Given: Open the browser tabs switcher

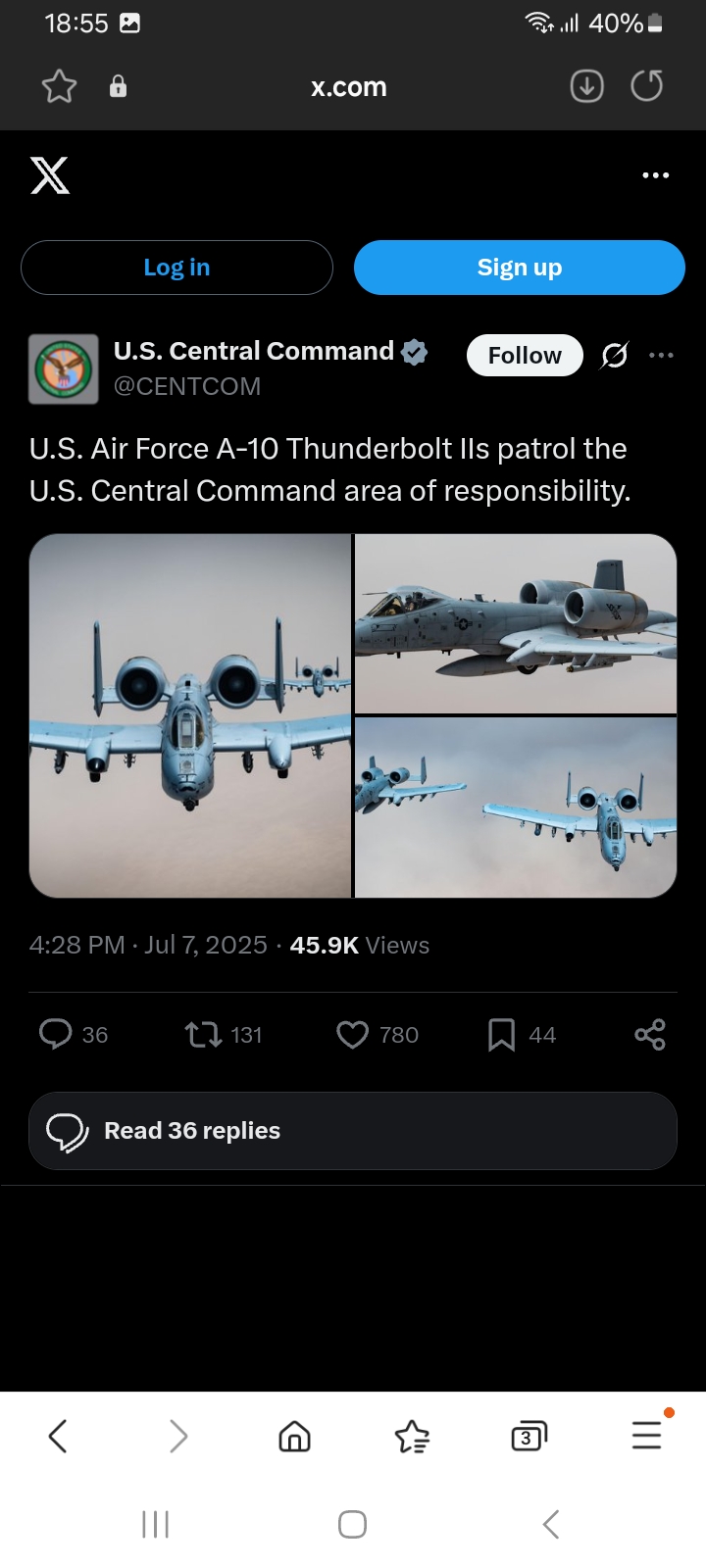Looking at the screenshot, I should (x=529, y=1437).
